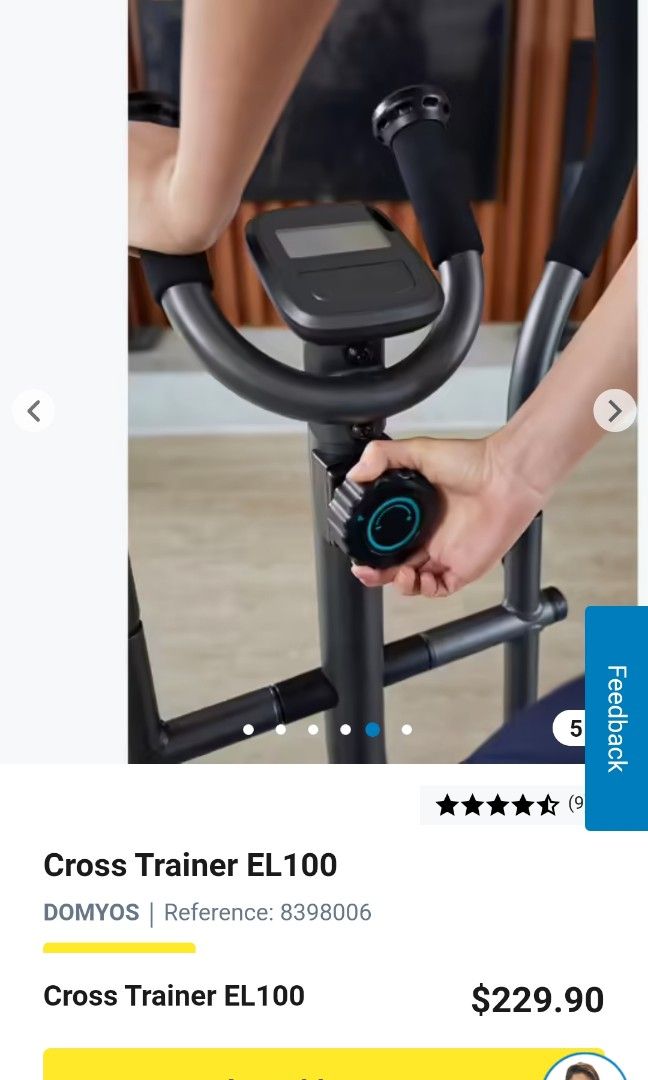The width and height of the screenshot is (648, 1080).
Task: Show the next product image
Action: pyautogui.click(x=614, y=410)
